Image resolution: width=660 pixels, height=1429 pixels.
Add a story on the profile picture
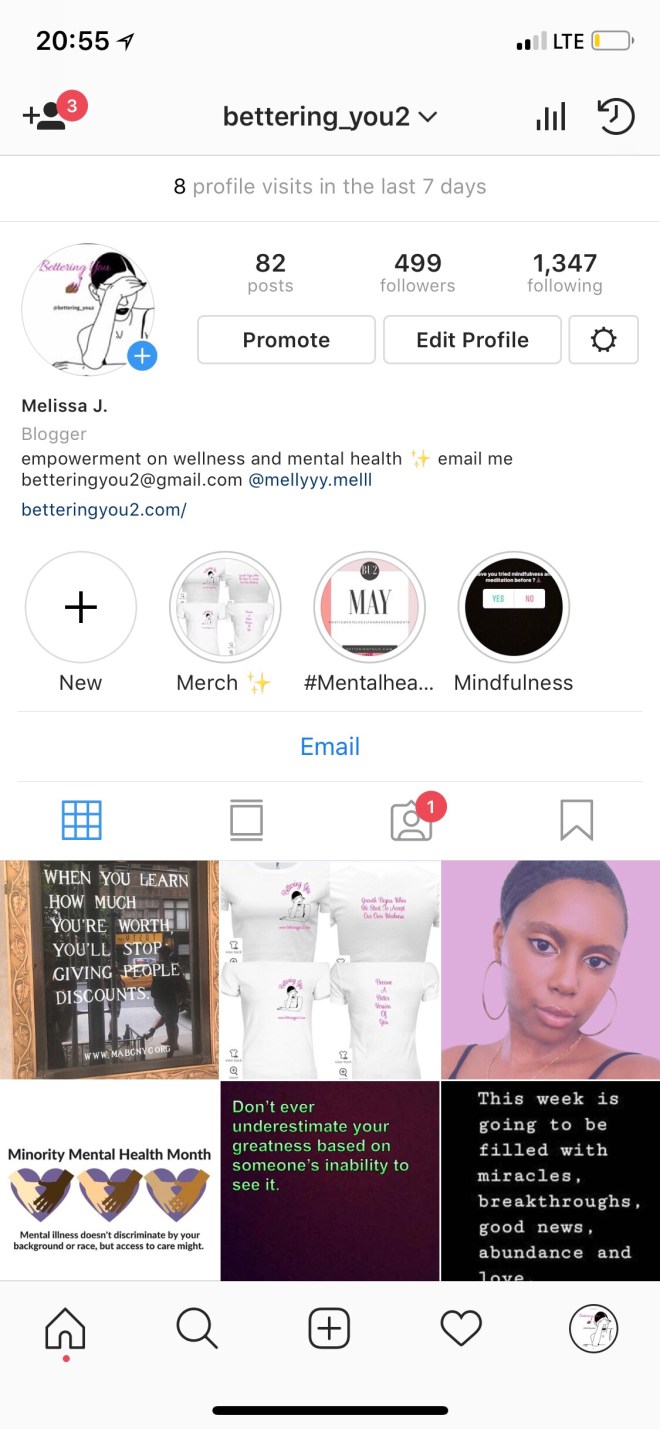142,354
